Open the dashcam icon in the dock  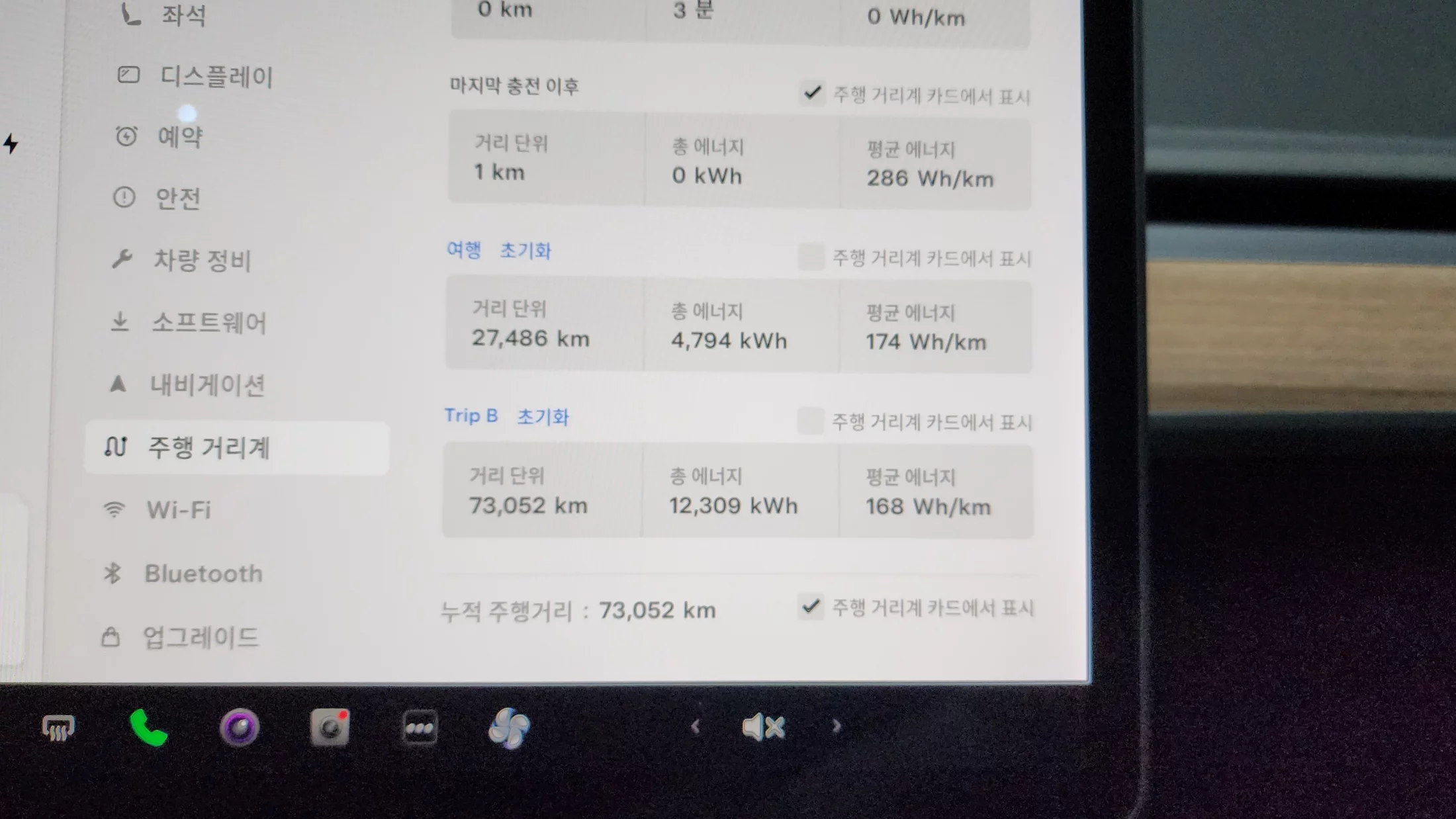coord(330,728)
